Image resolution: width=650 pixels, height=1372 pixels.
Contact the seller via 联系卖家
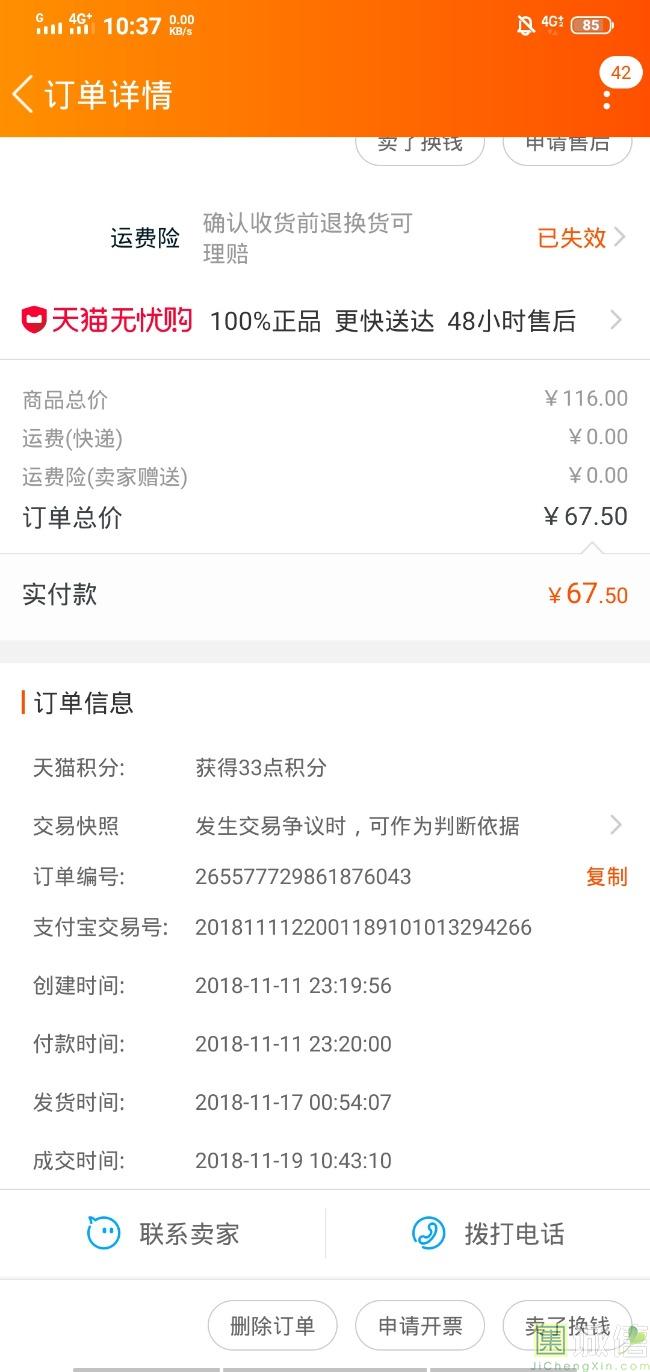[164, 1234]
